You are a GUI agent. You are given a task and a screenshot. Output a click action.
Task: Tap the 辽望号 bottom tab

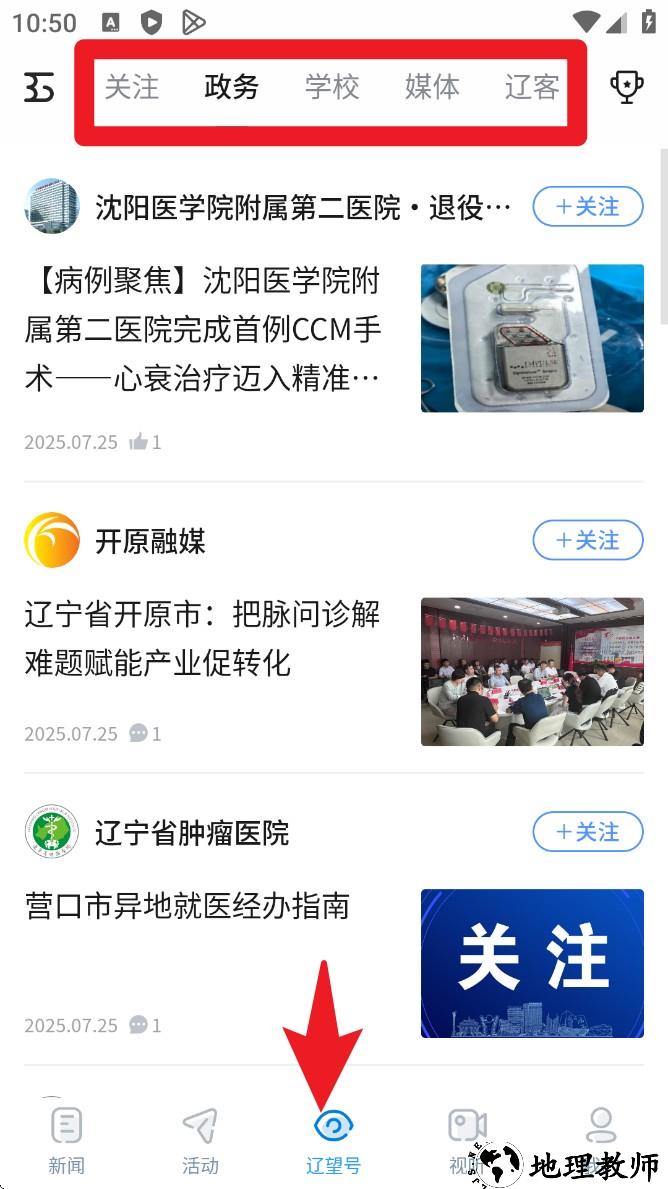pyautogui.click(x=333, y=1139)
